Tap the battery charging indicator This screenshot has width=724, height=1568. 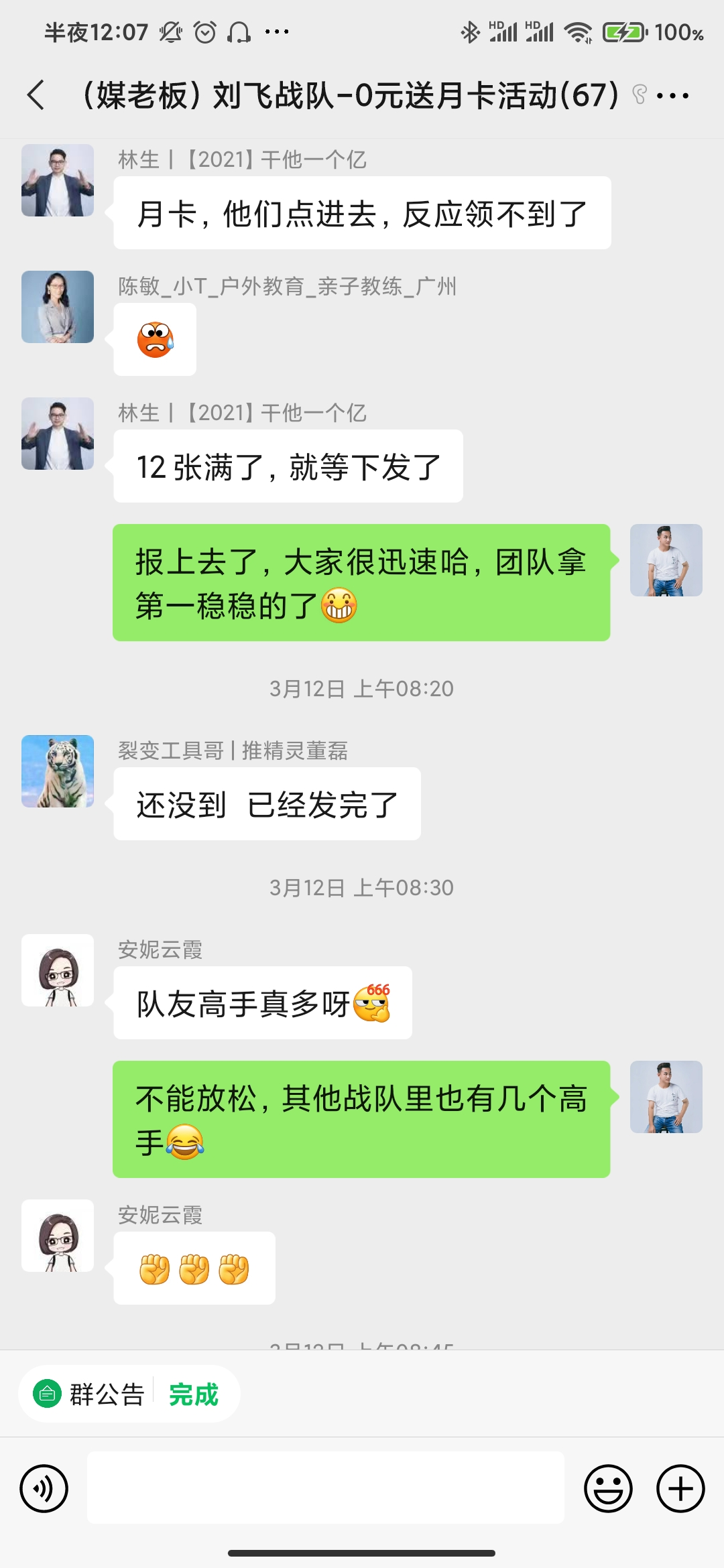click(x=623, y=30)
